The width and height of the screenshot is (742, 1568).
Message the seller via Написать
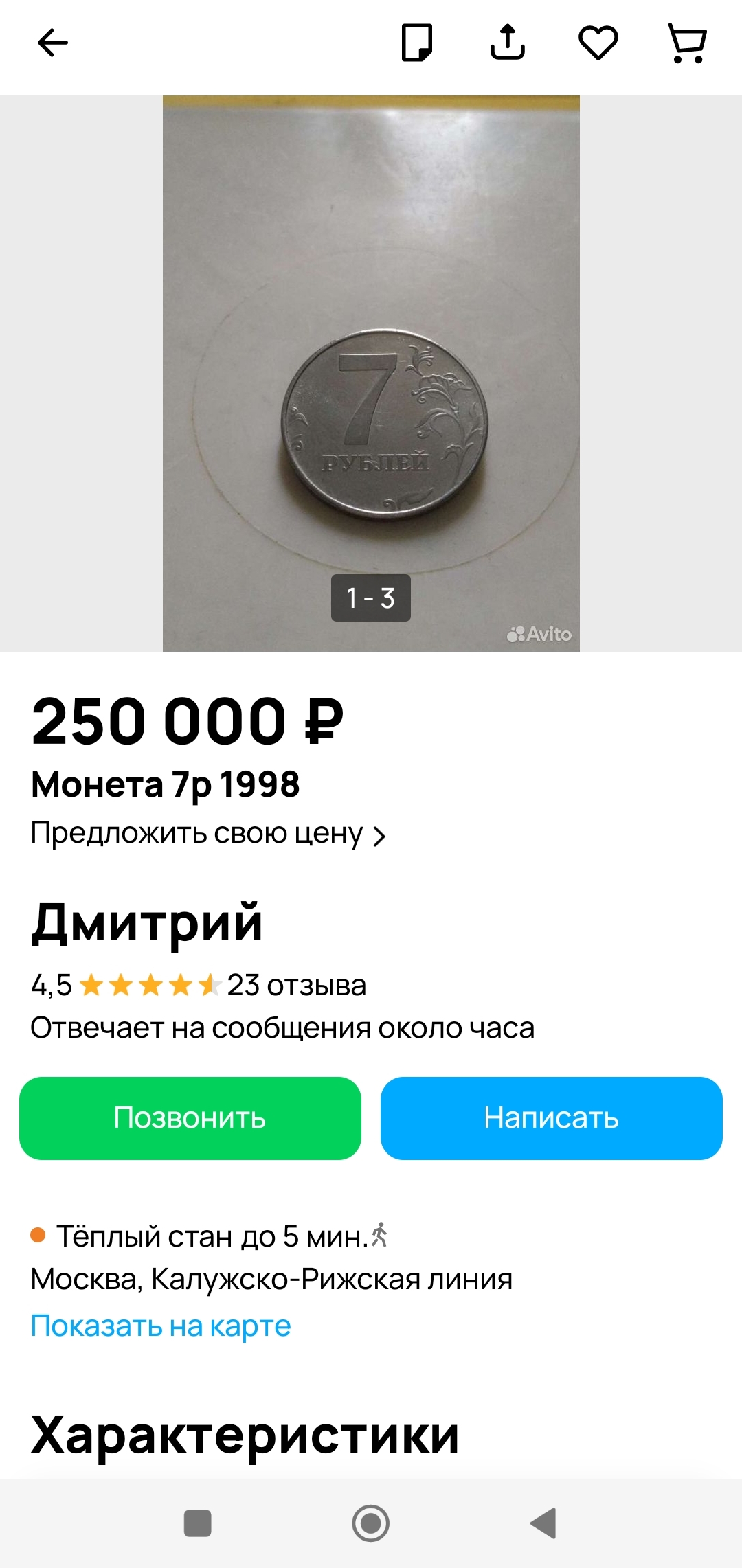(551, 1118)
